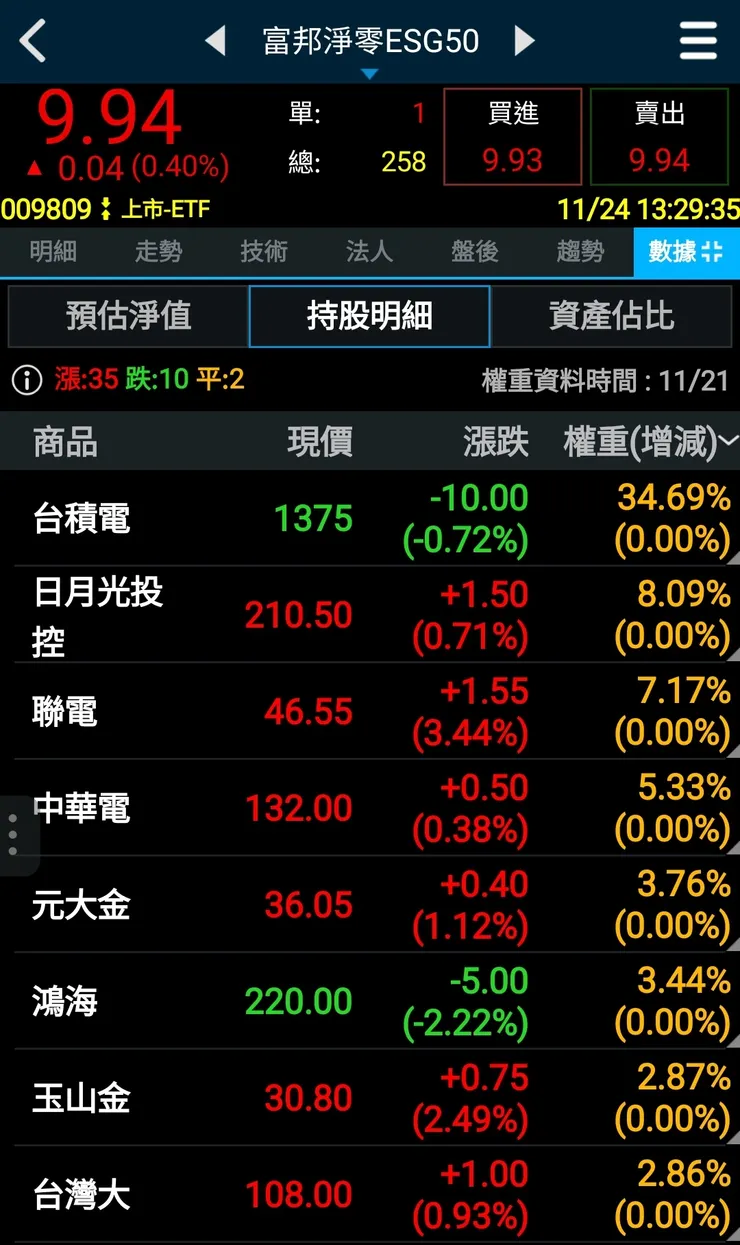Switch to the 走勢 tab
Viewport: 740px width, 1245px height.
pos(158,253)
